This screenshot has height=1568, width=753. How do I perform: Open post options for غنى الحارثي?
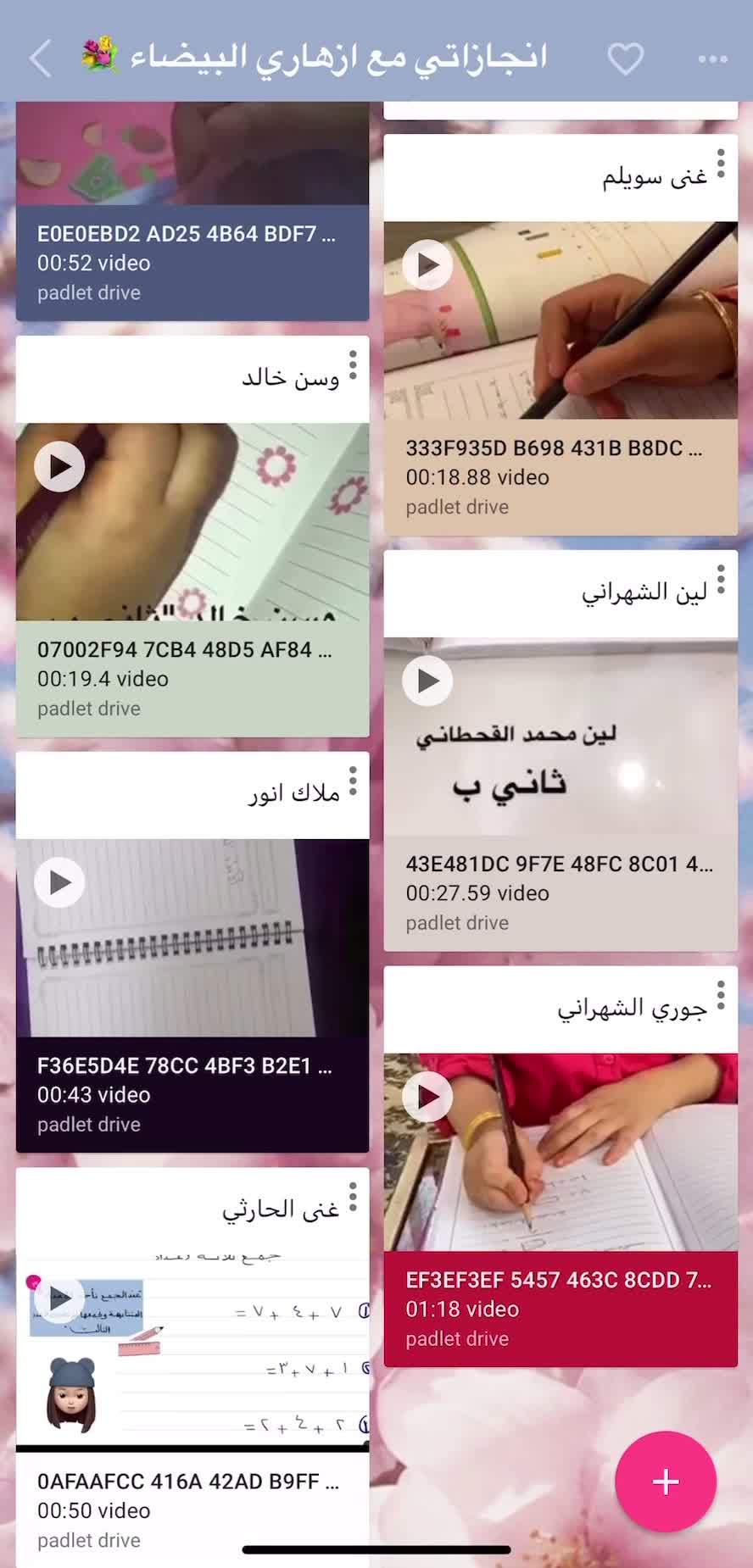[353, 1198]
